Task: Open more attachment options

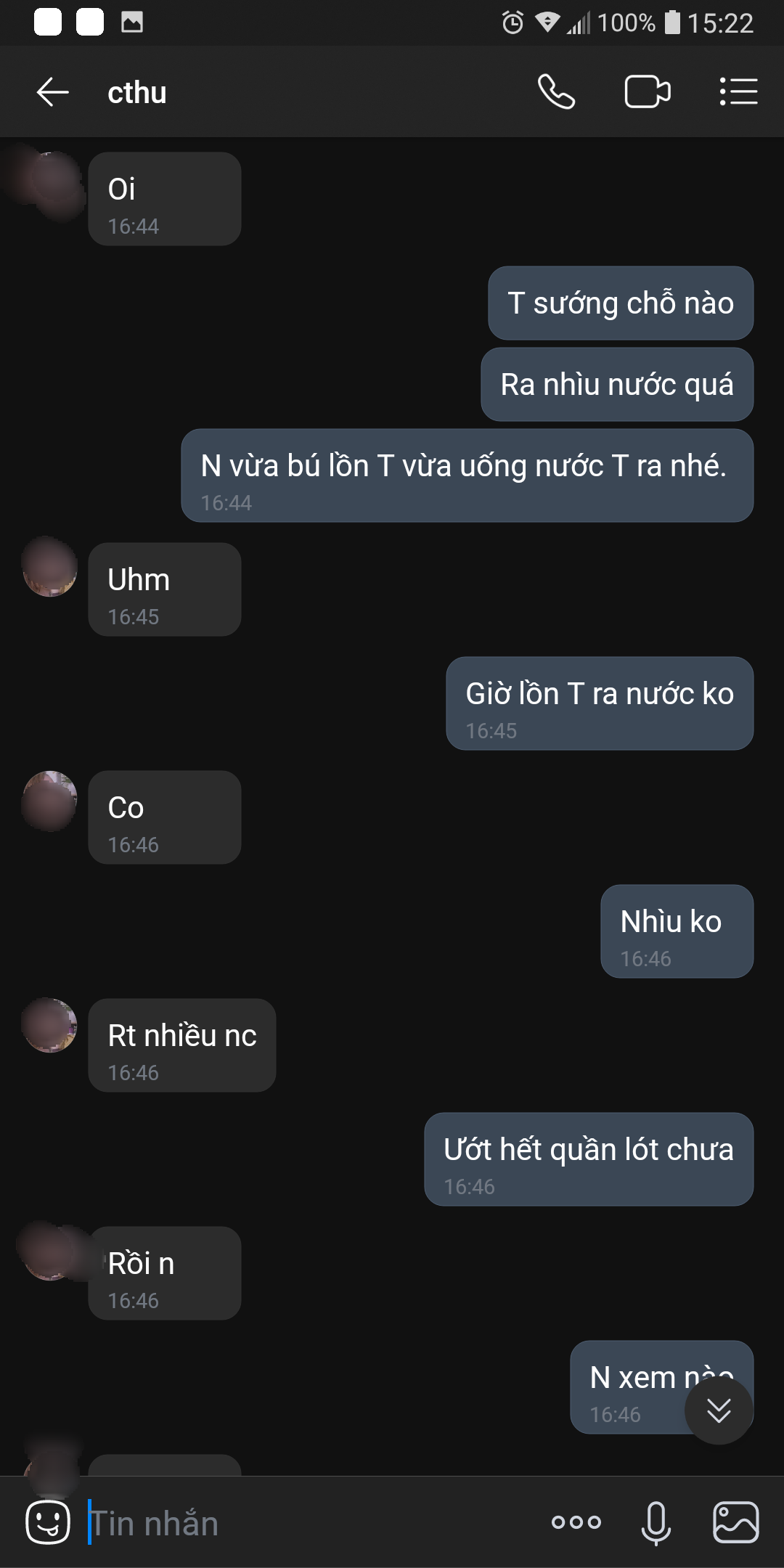Action: click(576, 1522)
